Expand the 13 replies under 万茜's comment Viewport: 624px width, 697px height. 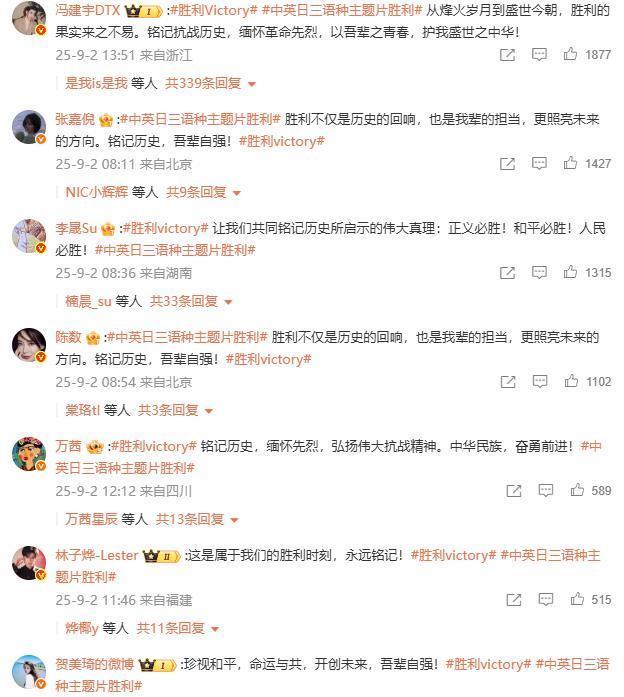click(x=197, y=519)
